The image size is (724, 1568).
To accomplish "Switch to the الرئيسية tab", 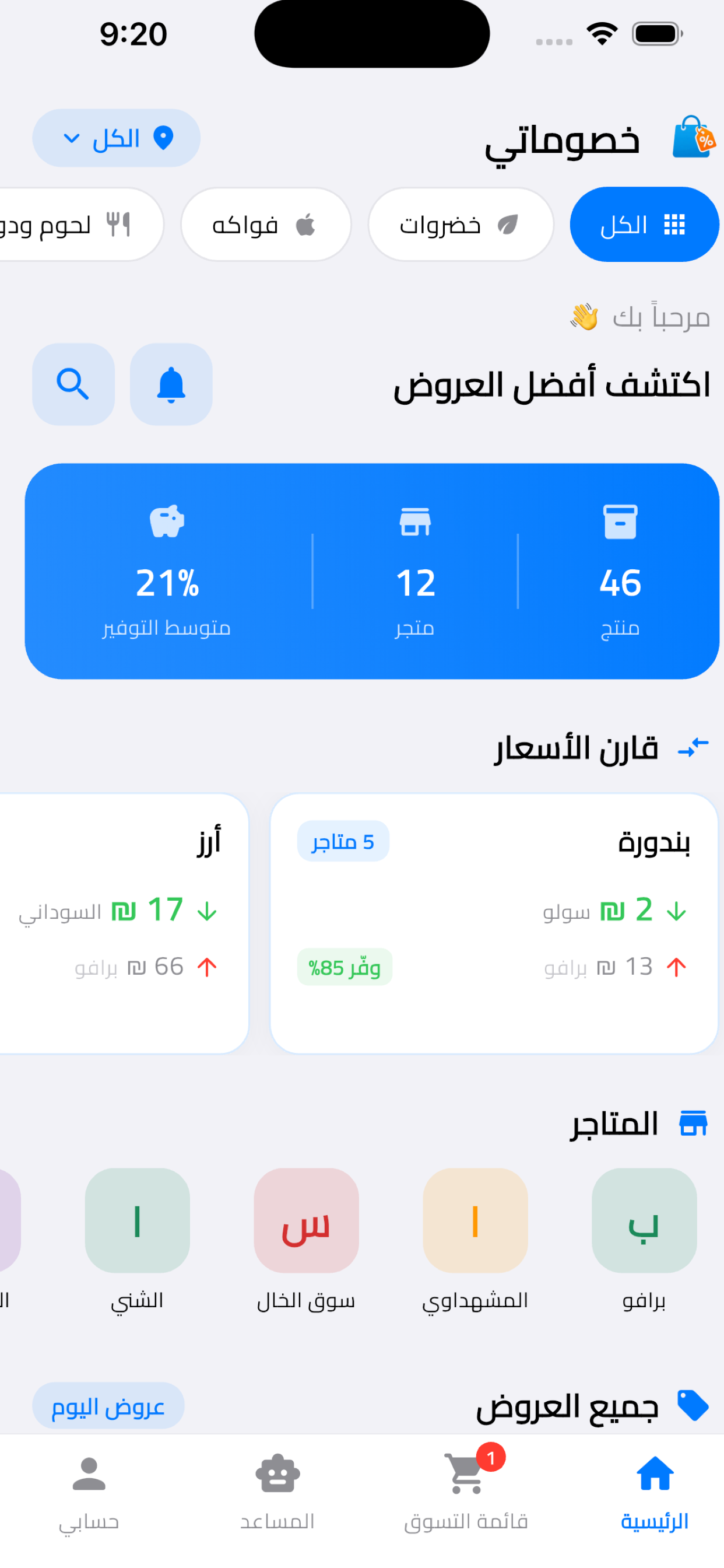I will click(654, 1485).
